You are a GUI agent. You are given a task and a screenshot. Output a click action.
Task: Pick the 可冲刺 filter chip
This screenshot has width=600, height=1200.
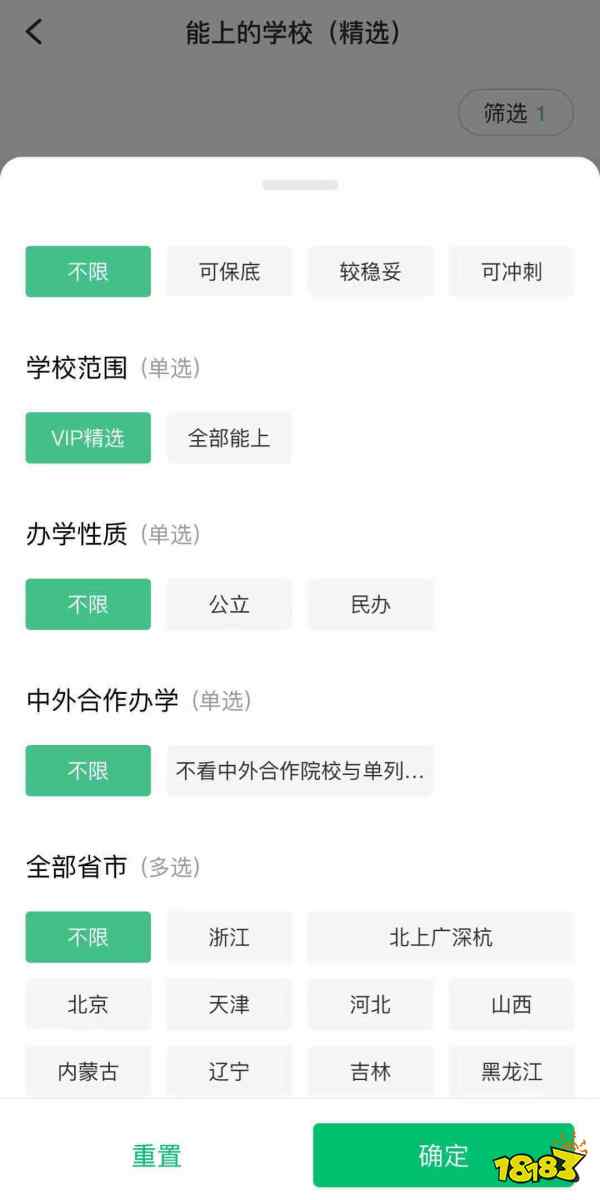[x=511, y=272]
